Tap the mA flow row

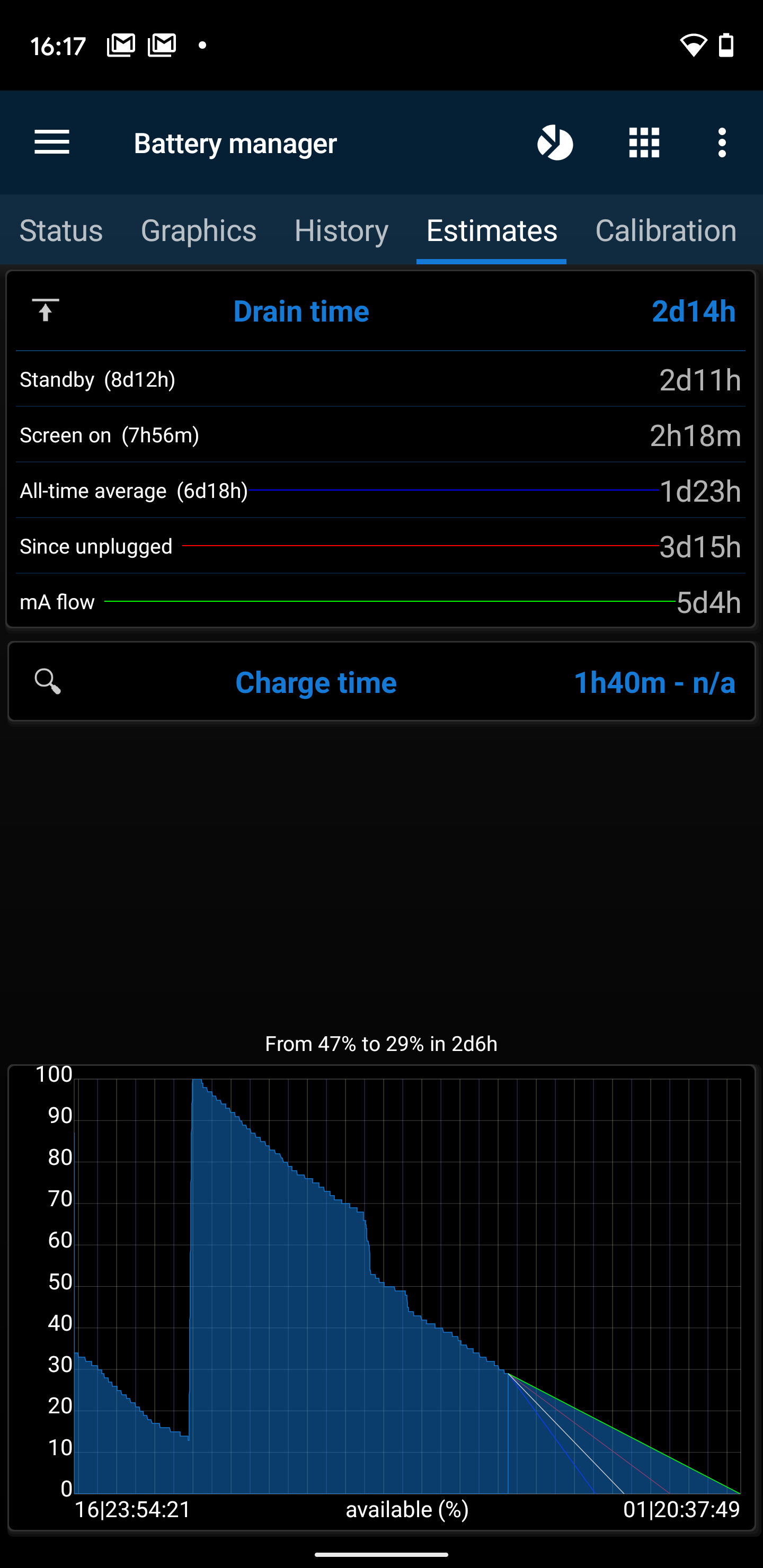point(380,601)
